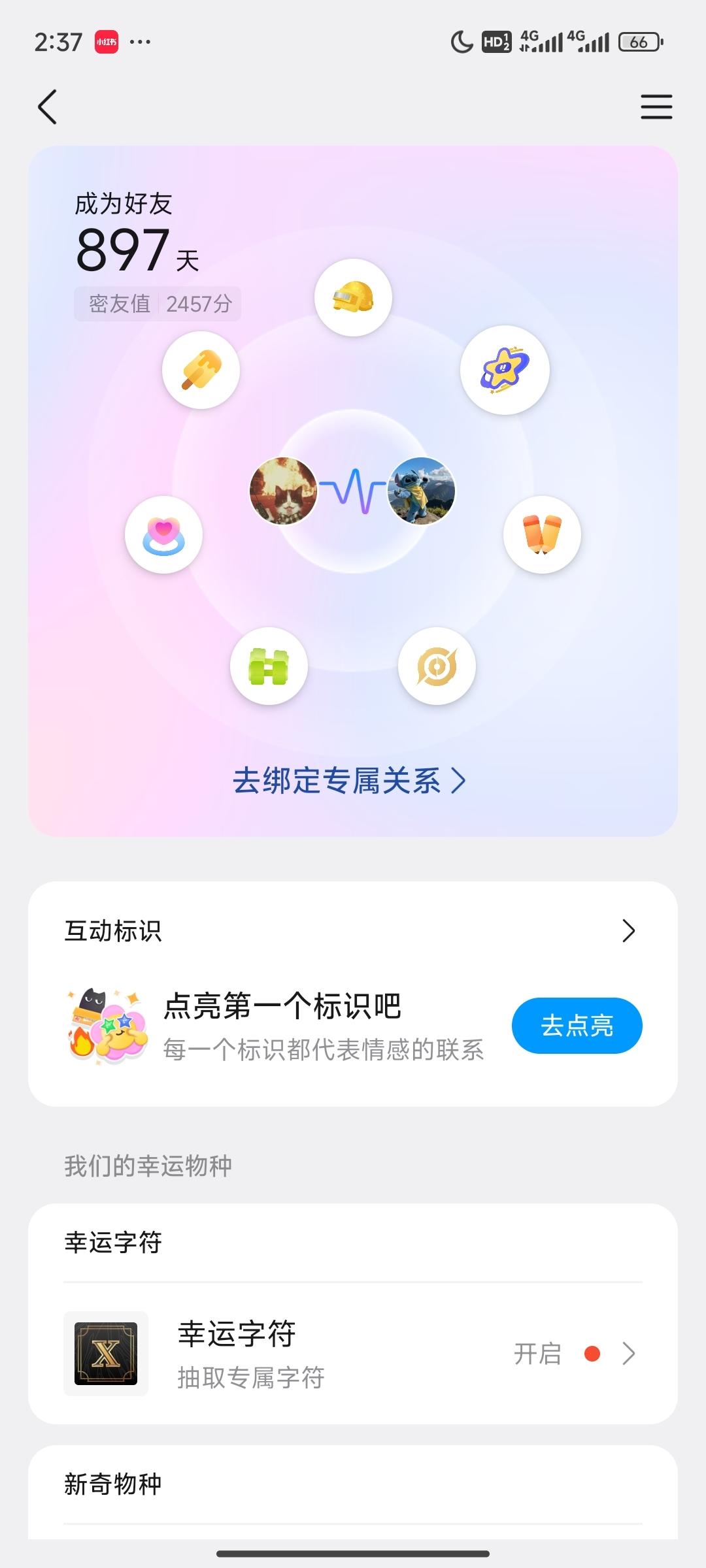The width and height of the screenshot is (706, 1568).
Task: Click the Stitch avatar thumbnail
Action: [x=422, y=492]
